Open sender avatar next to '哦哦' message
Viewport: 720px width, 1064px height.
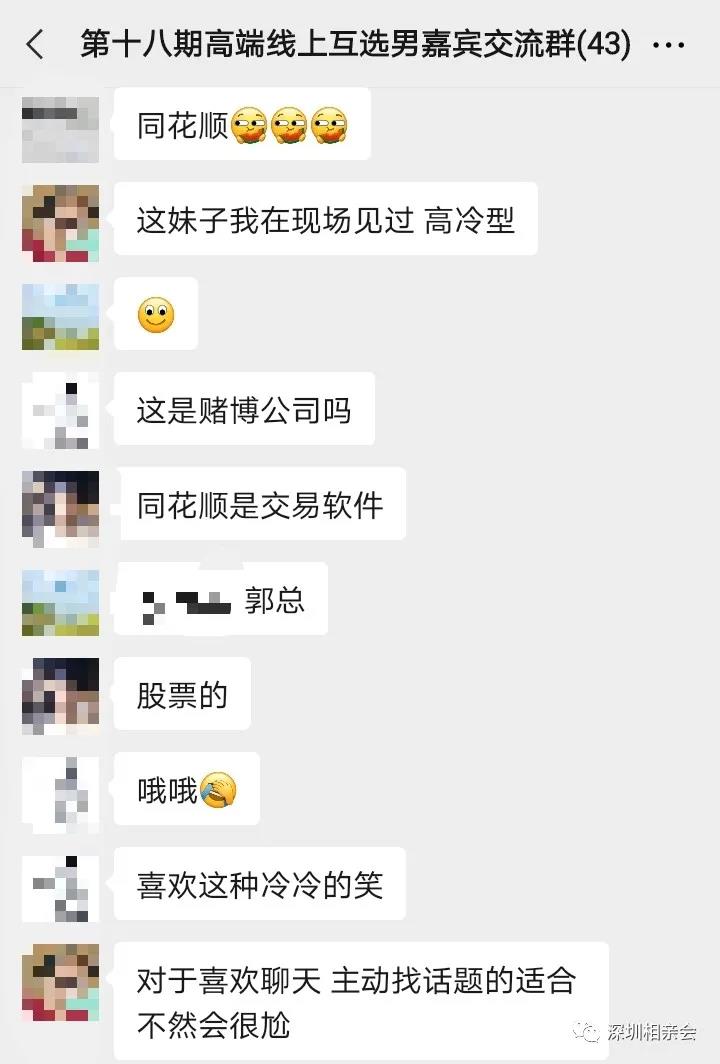[x=60, y=791]
